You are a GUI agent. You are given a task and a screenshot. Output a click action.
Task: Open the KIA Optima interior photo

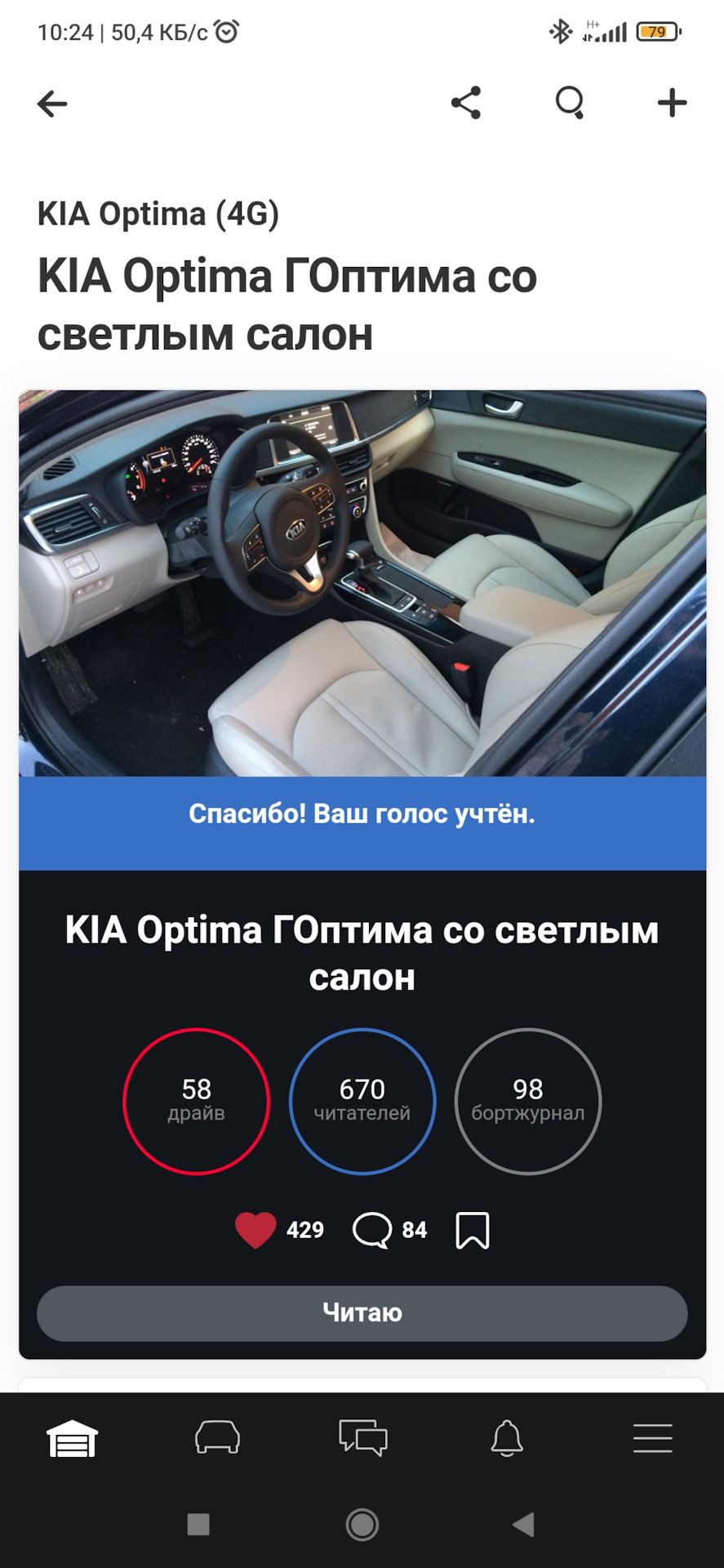point(362,583)
